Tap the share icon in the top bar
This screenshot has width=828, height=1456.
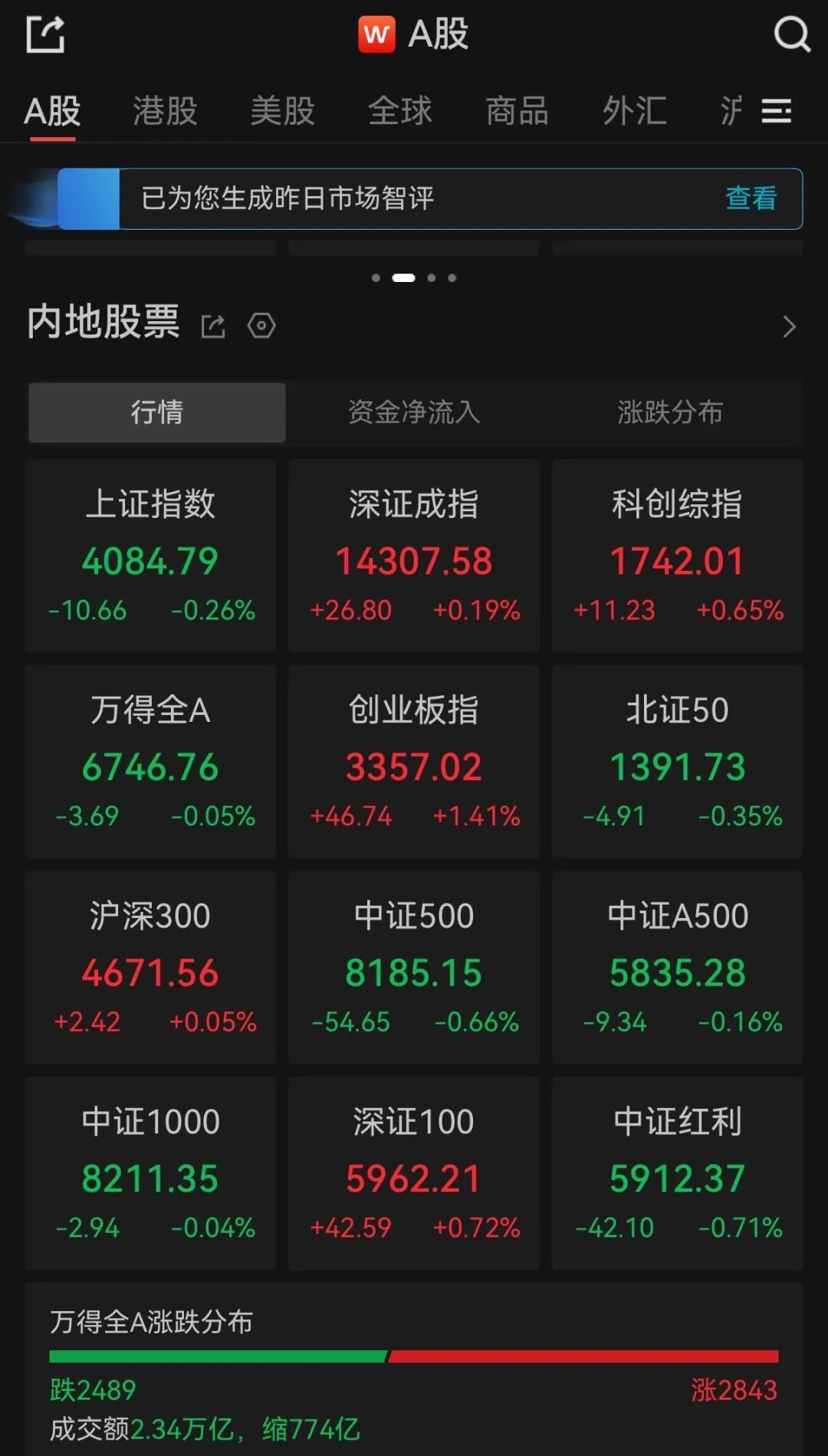coord(45,34)
